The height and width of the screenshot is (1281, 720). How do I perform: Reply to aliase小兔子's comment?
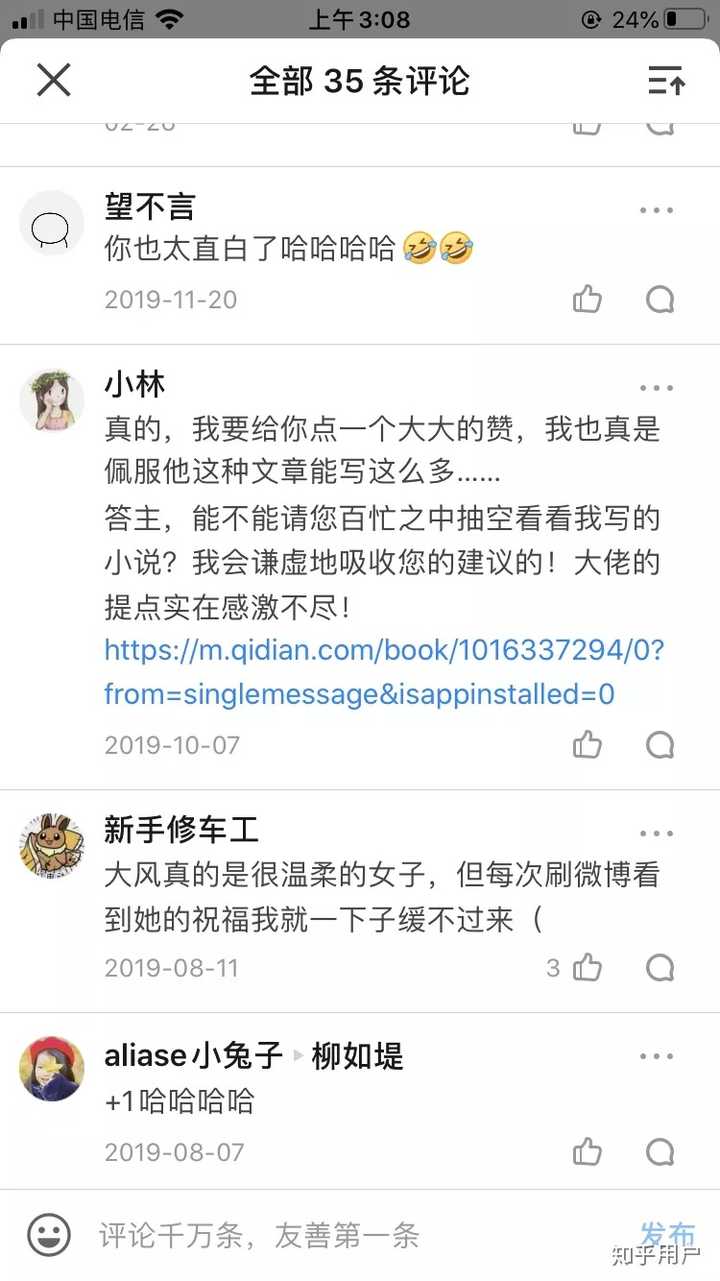click(x=660, y=1152)
